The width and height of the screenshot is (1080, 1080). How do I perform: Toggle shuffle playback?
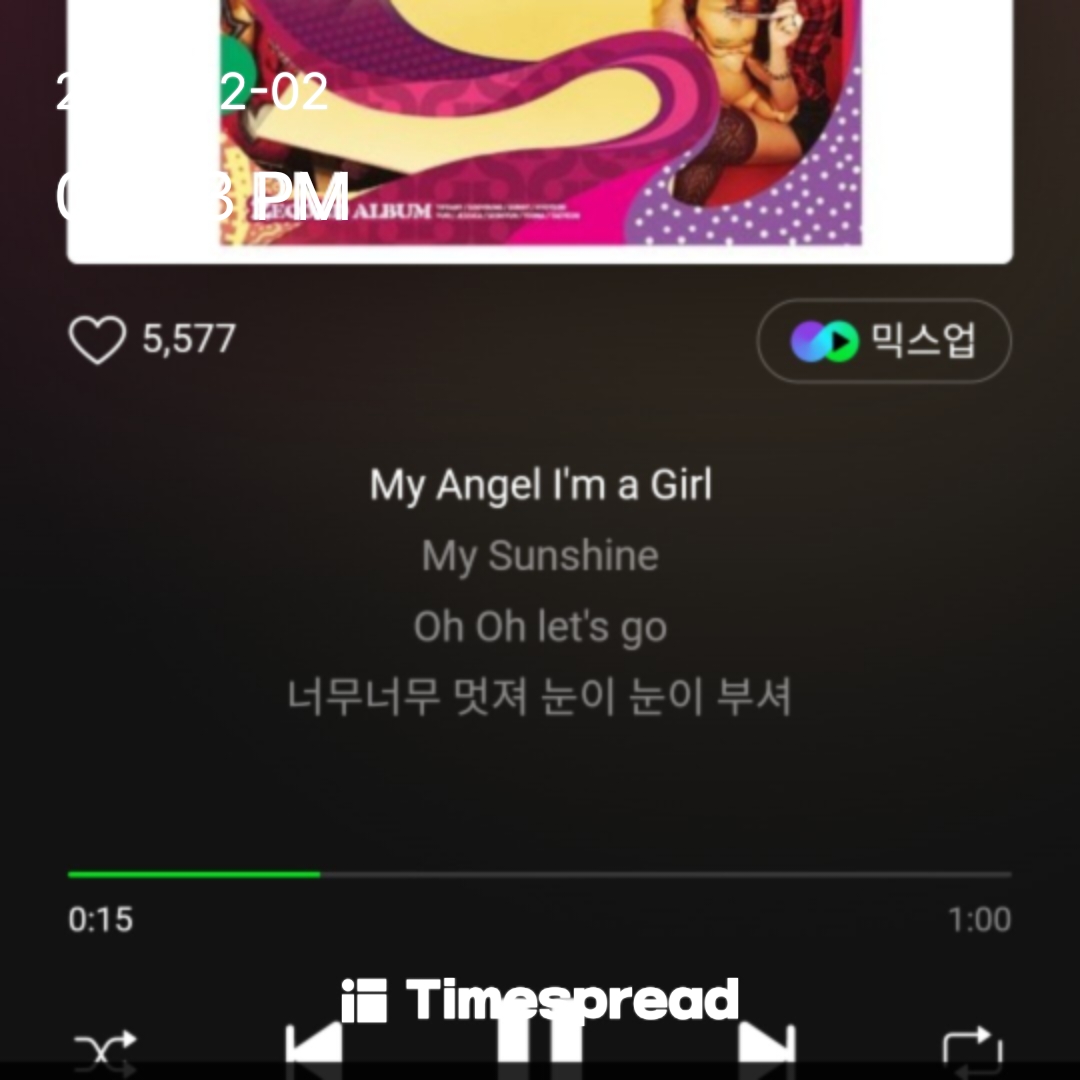click(x=104, y=1053)
